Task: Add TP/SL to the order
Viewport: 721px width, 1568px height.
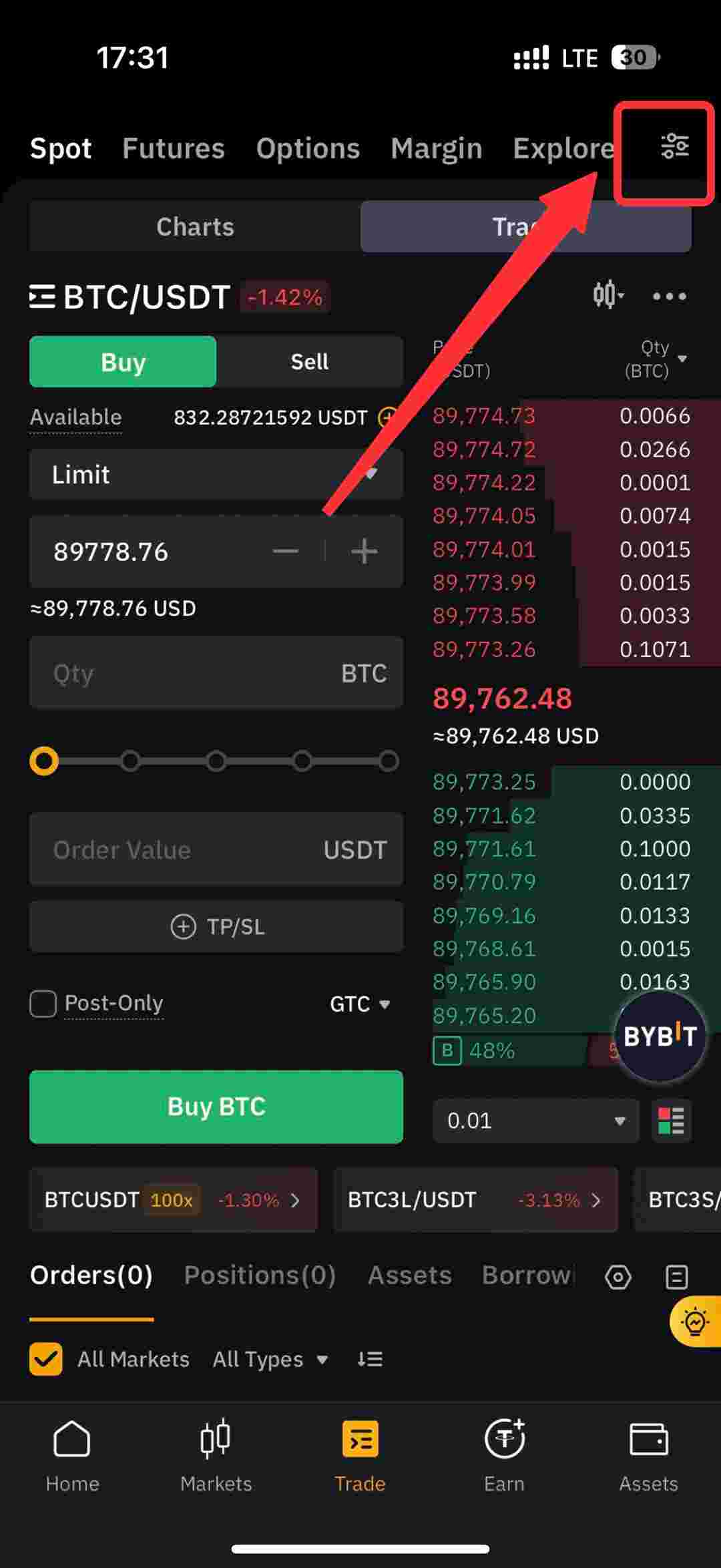Action: 216,927
